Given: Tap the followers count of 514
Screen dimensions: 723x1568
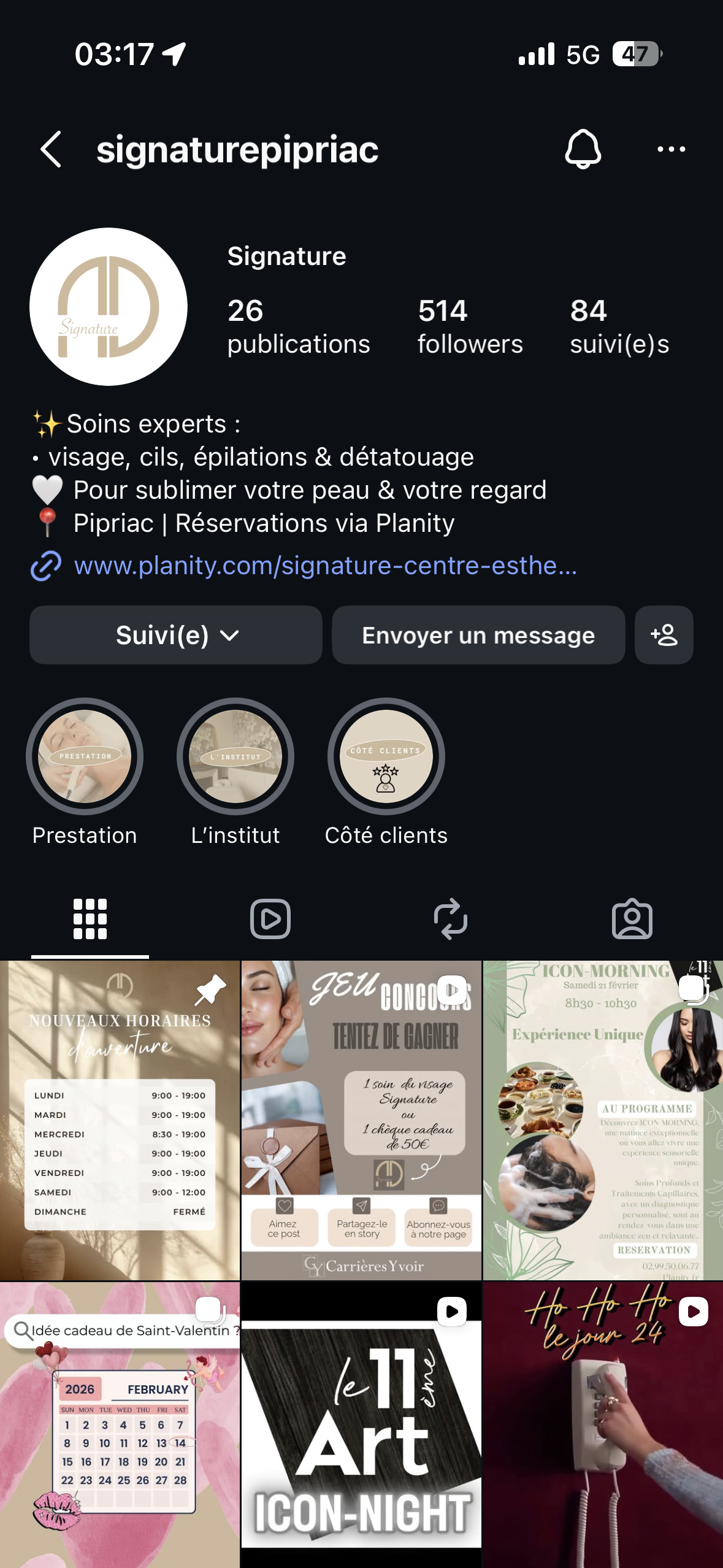Looking at the screenshot, I should [x=470, y=325].
